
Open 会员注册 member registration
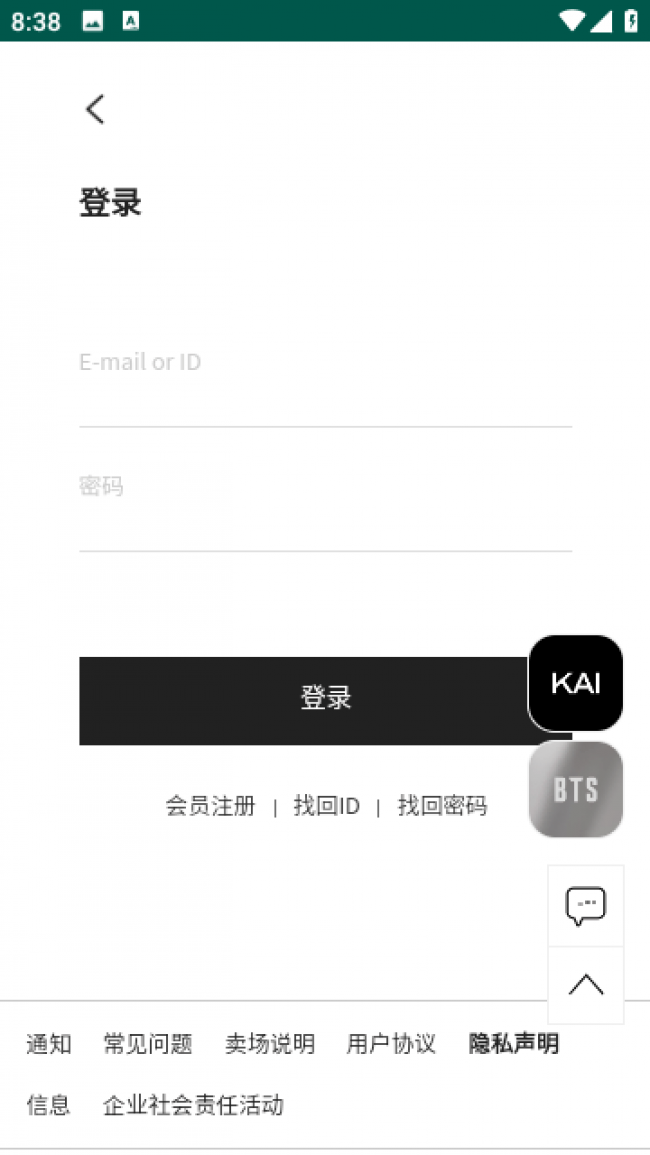click(210, 806)
